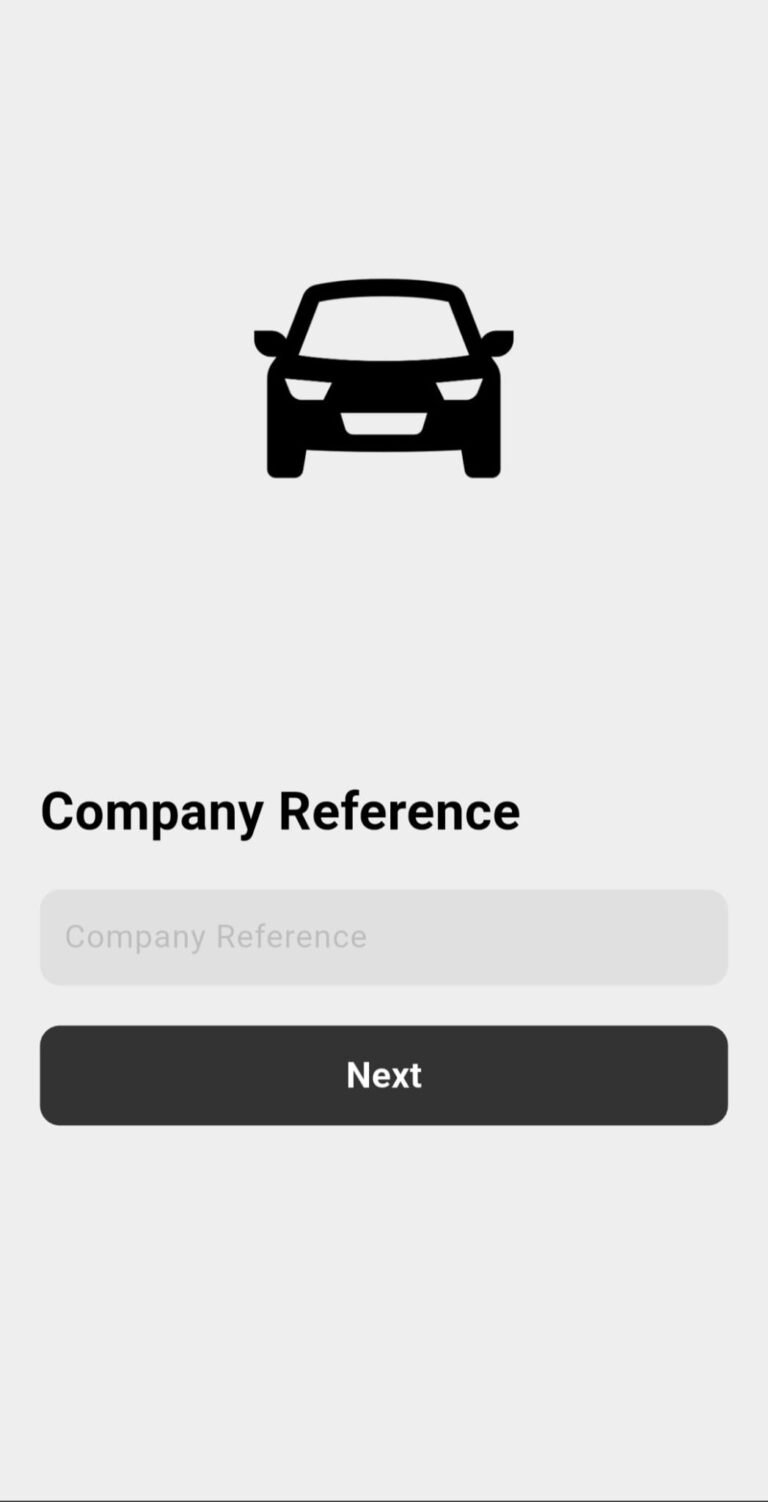Focus the Company Reference text field

pyautogui.click(x=384, y=937)
